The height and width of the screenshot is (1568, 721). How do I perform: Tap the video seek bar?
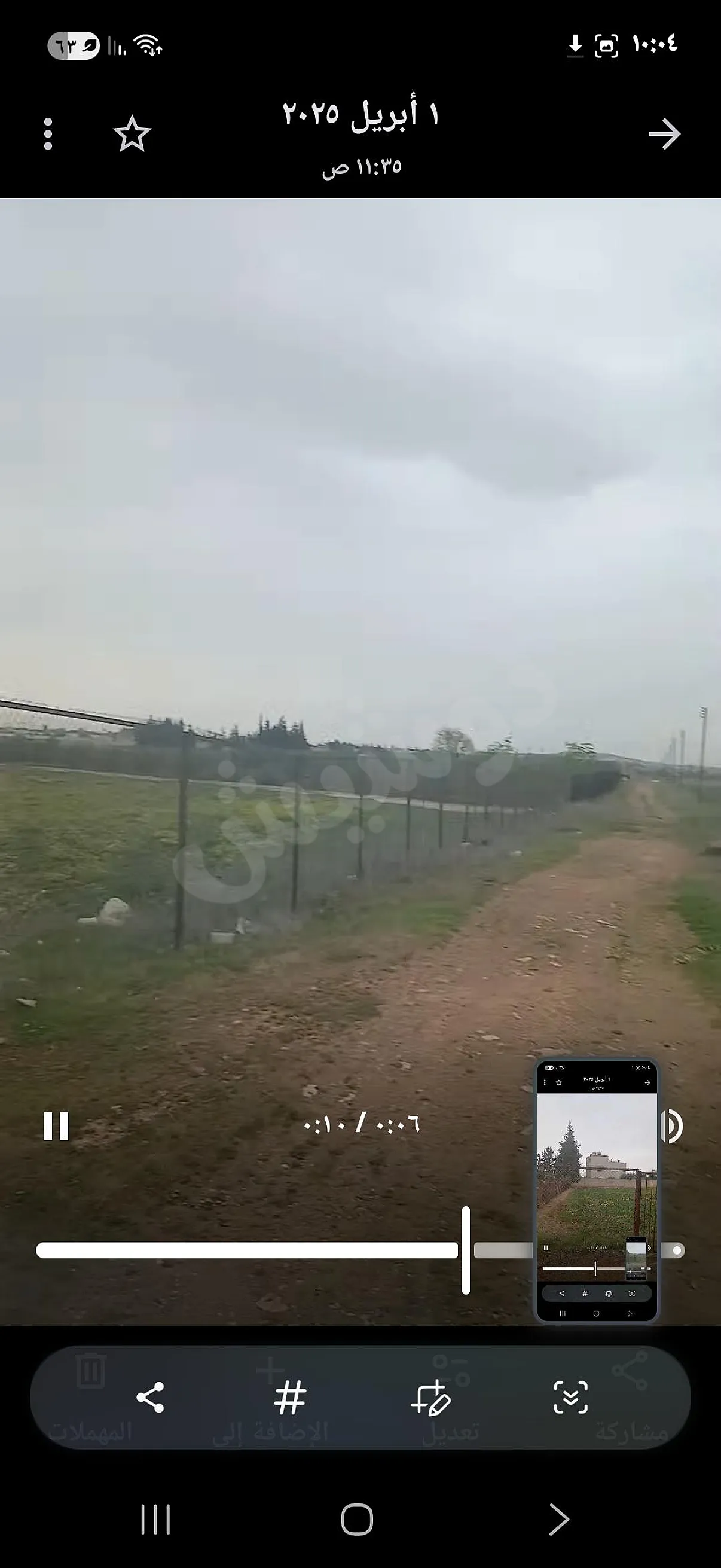click(360, 1250)
